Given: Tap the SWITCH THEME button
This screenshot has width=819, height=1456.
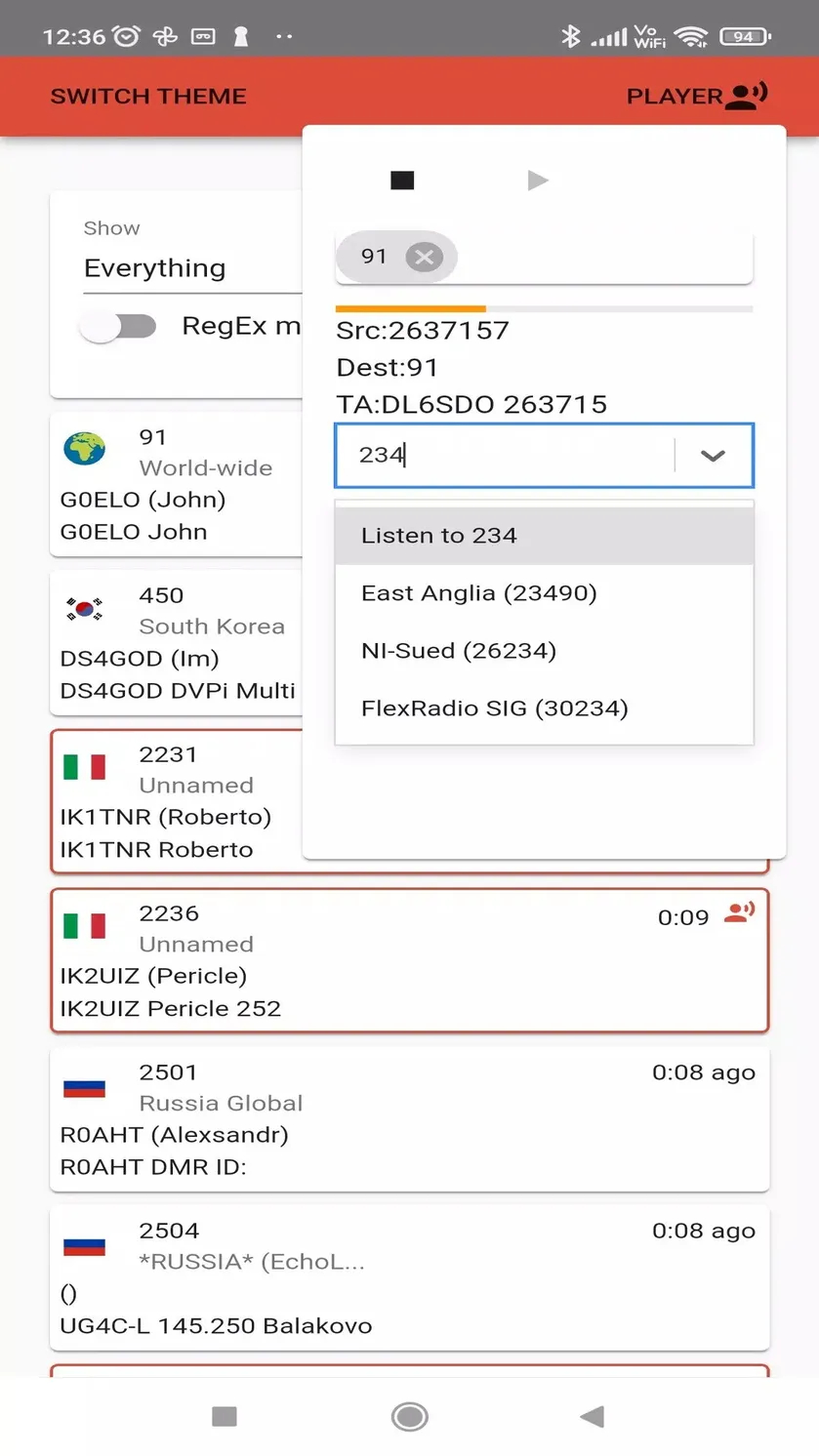Looking at the screenshot, I should 148,97.
